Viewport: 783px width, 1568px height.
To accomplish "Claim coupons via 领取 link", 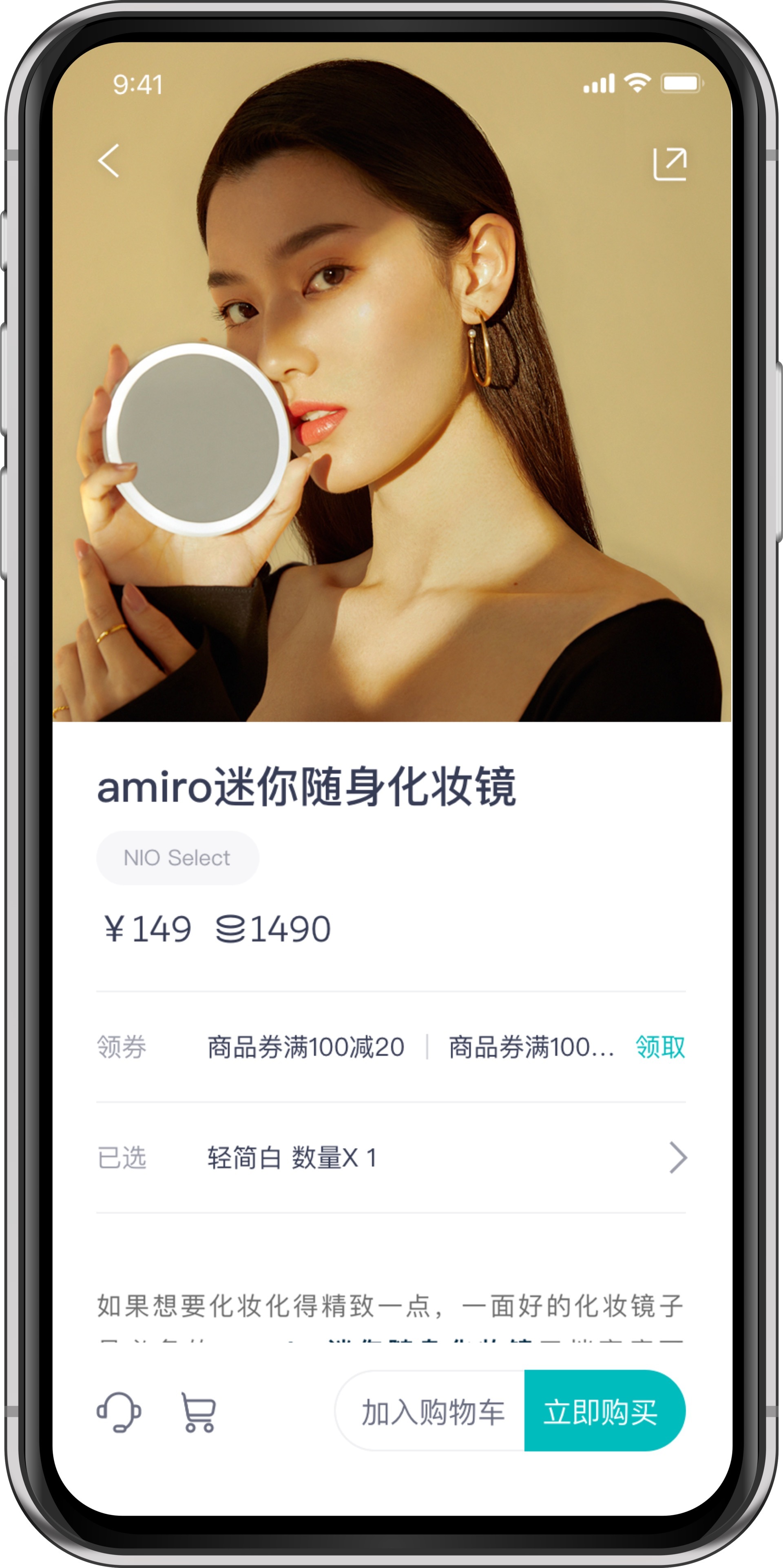I will [660, 1047].
